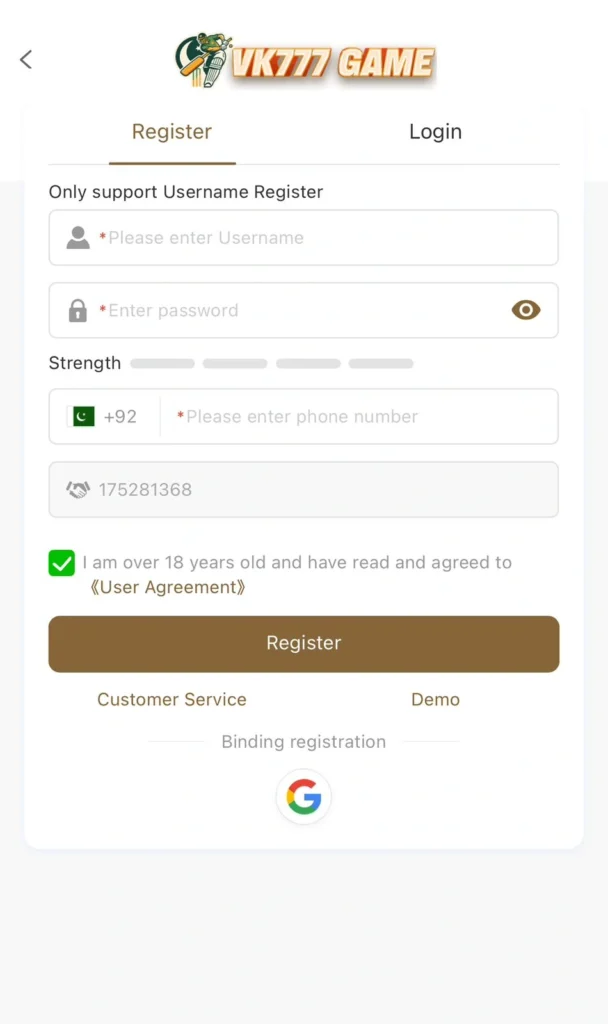This screenshot has width=608, height=1024.
Task: Tap the phone number field
Action: tap(360, 417)
